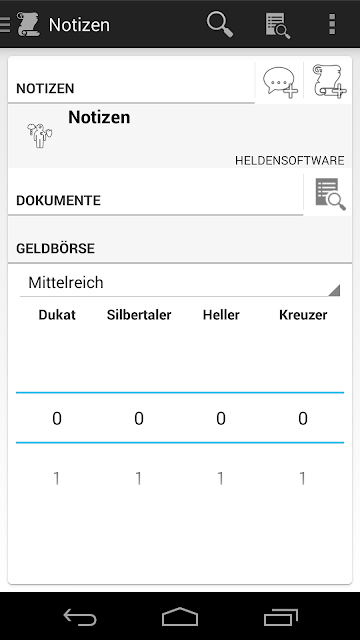Go back with the system back button
This screenshot has height=640, width=360.
tap(80, 617)
